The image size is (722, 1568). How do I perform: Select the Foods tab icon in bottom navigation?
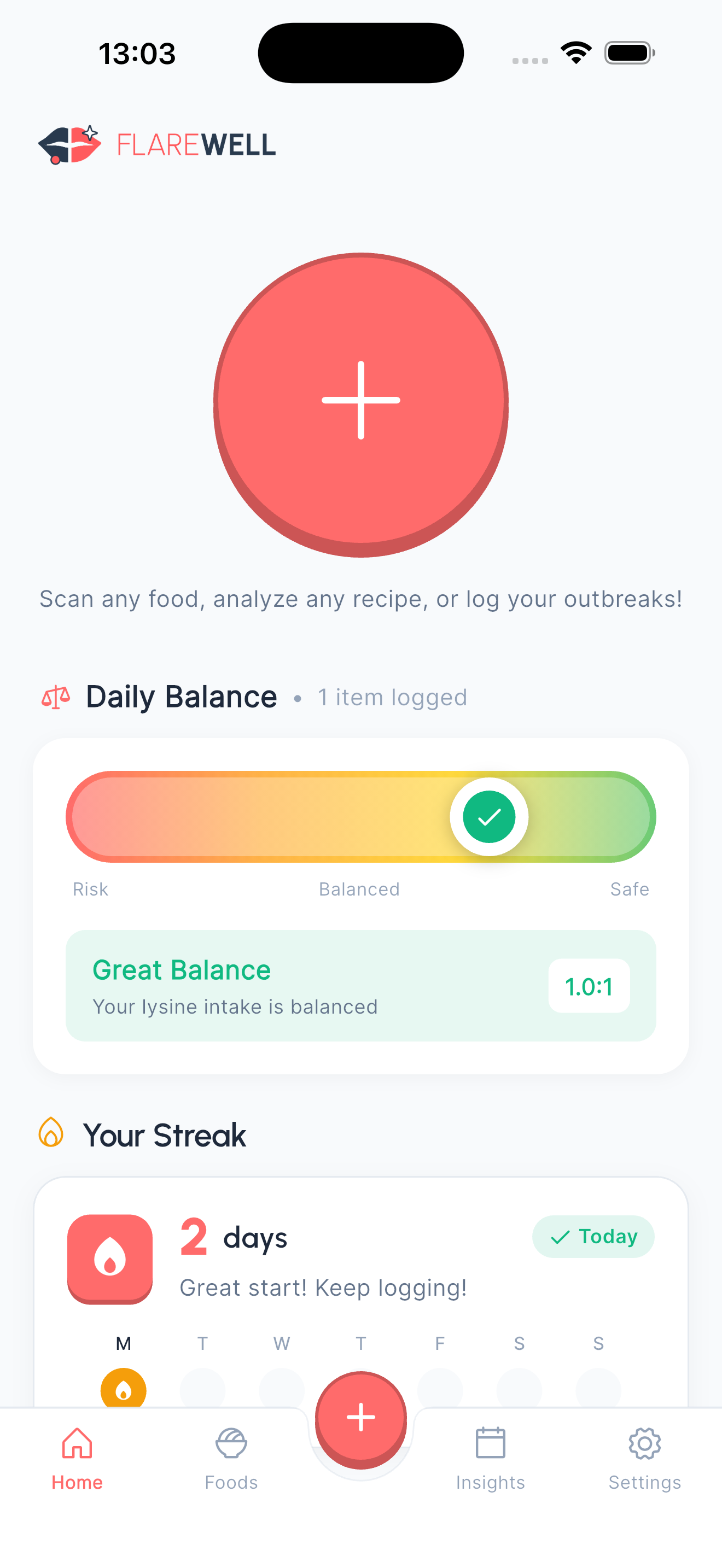(x=231, y=1443)
